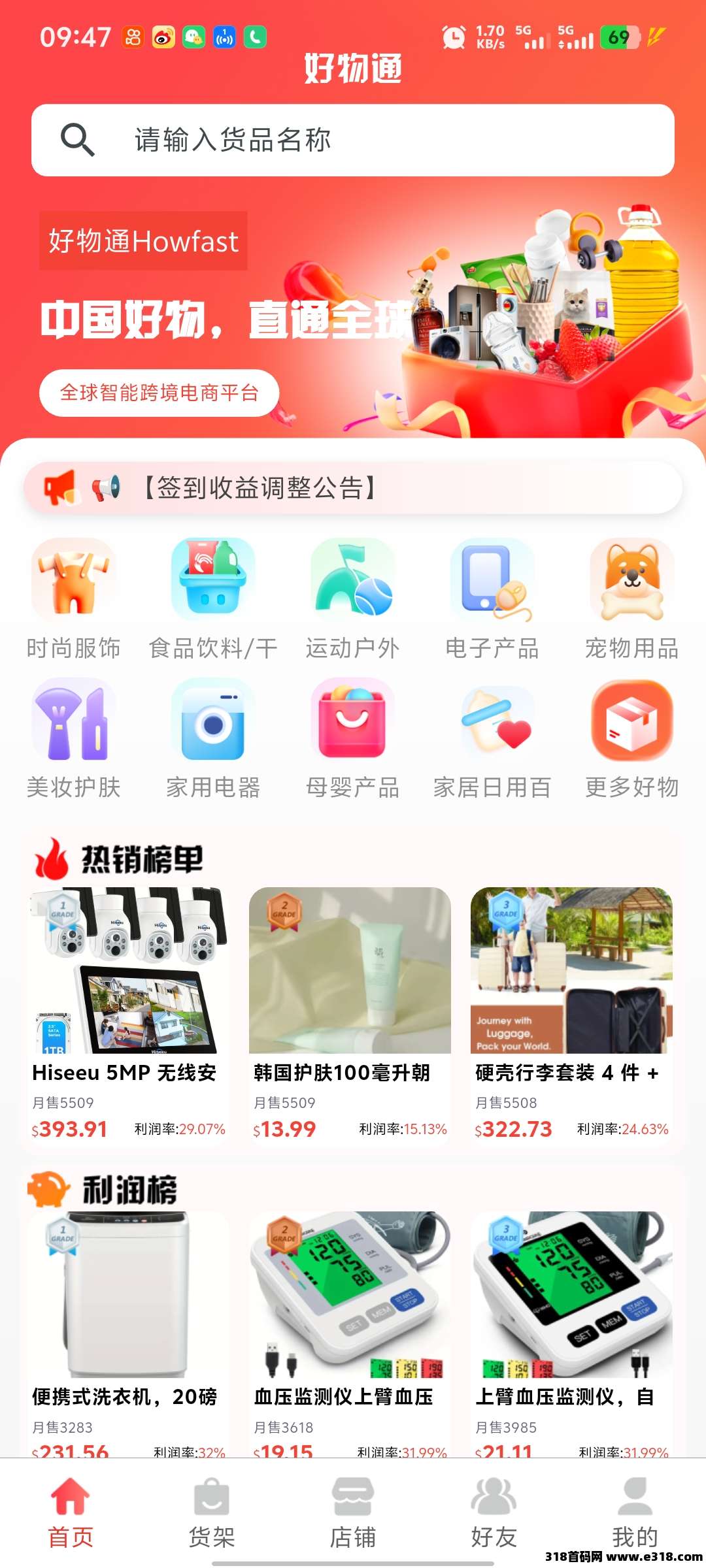
Task: Open the 更多好物 category icon
Action: click(x=631, y=722)
